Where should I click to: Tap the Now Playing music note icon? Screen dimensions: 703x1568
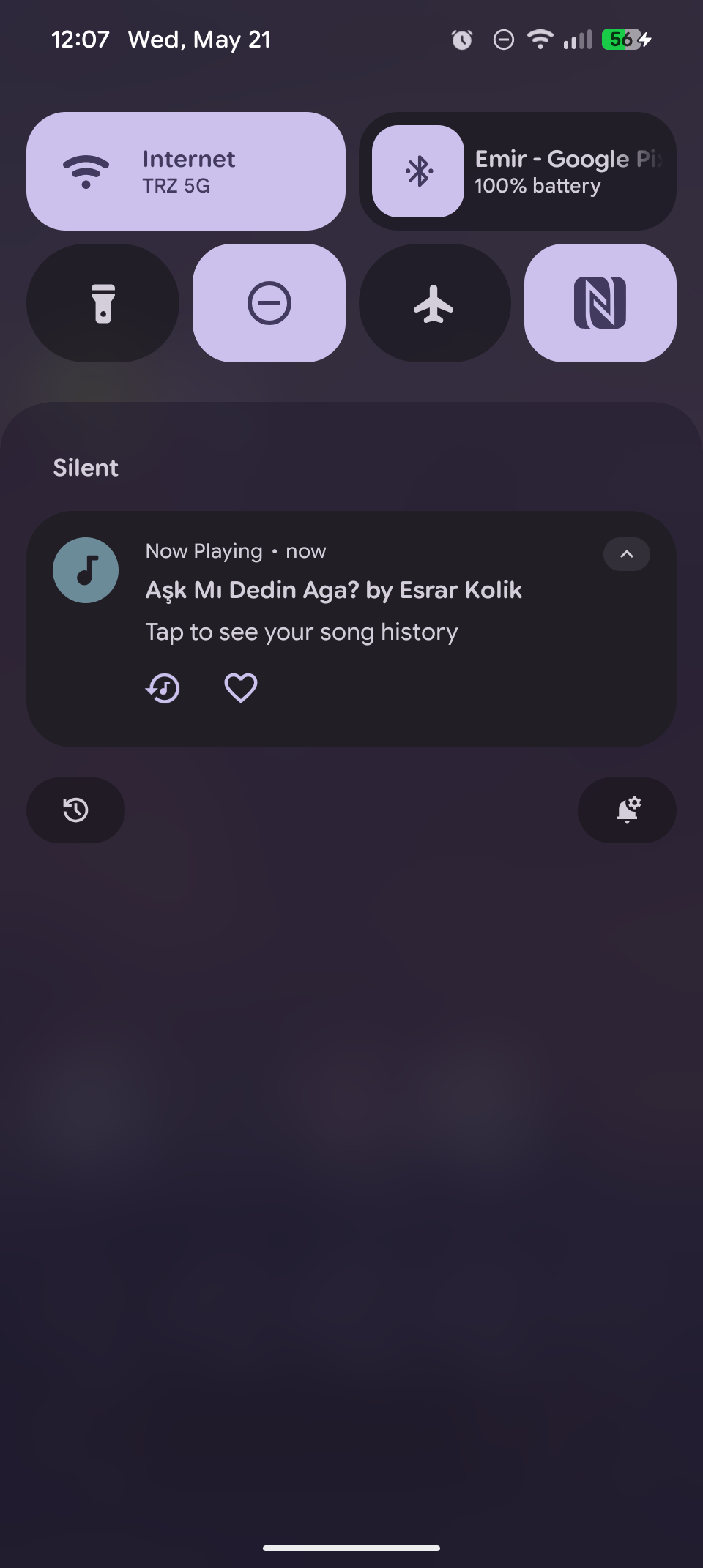pos(86,570)
